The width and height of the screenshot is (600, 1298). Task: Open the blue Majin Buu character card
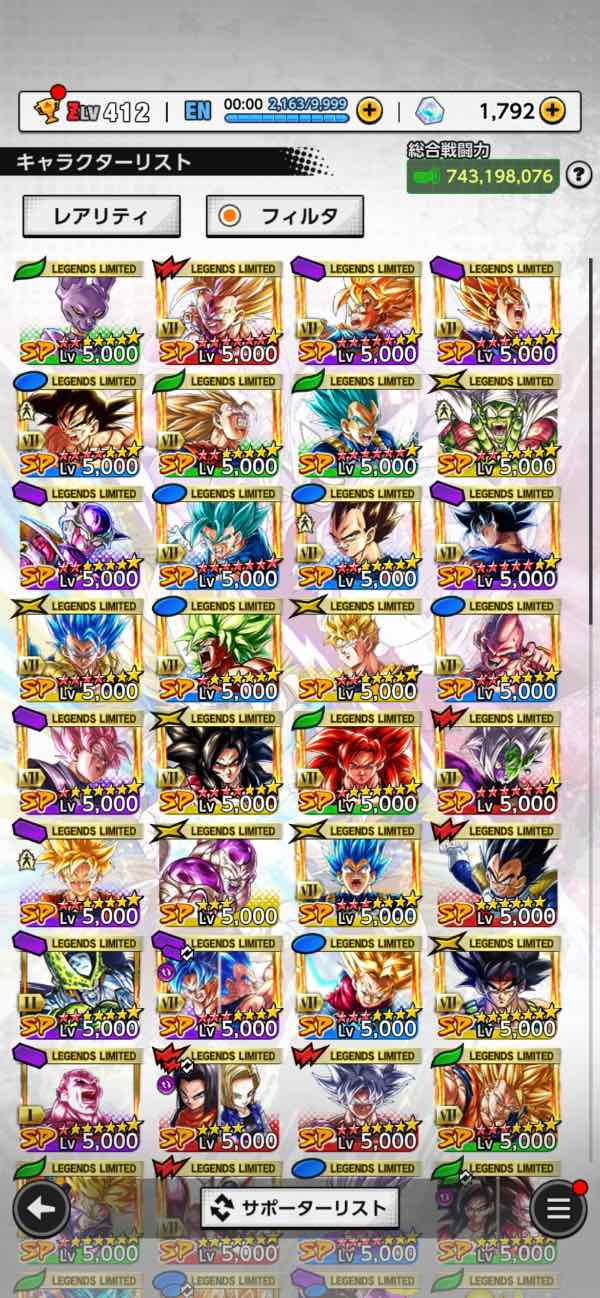click(496, 650)
